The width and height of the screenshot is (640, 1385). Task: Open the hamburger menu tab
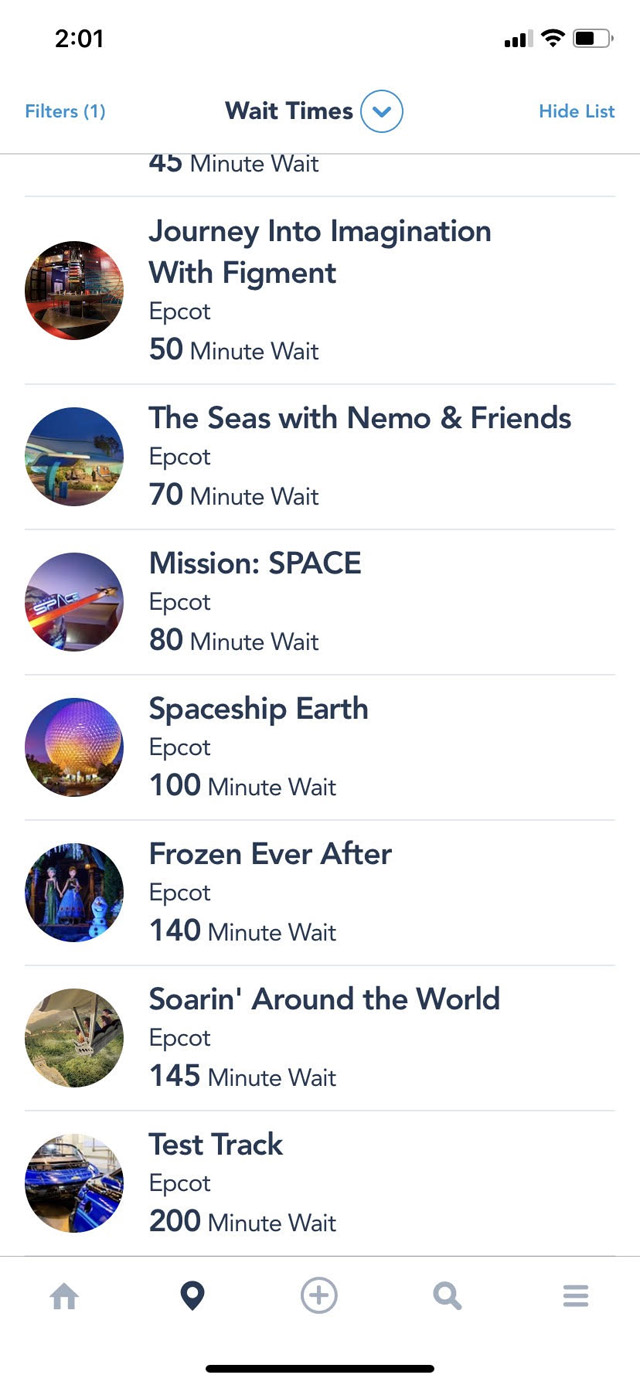575,1297
